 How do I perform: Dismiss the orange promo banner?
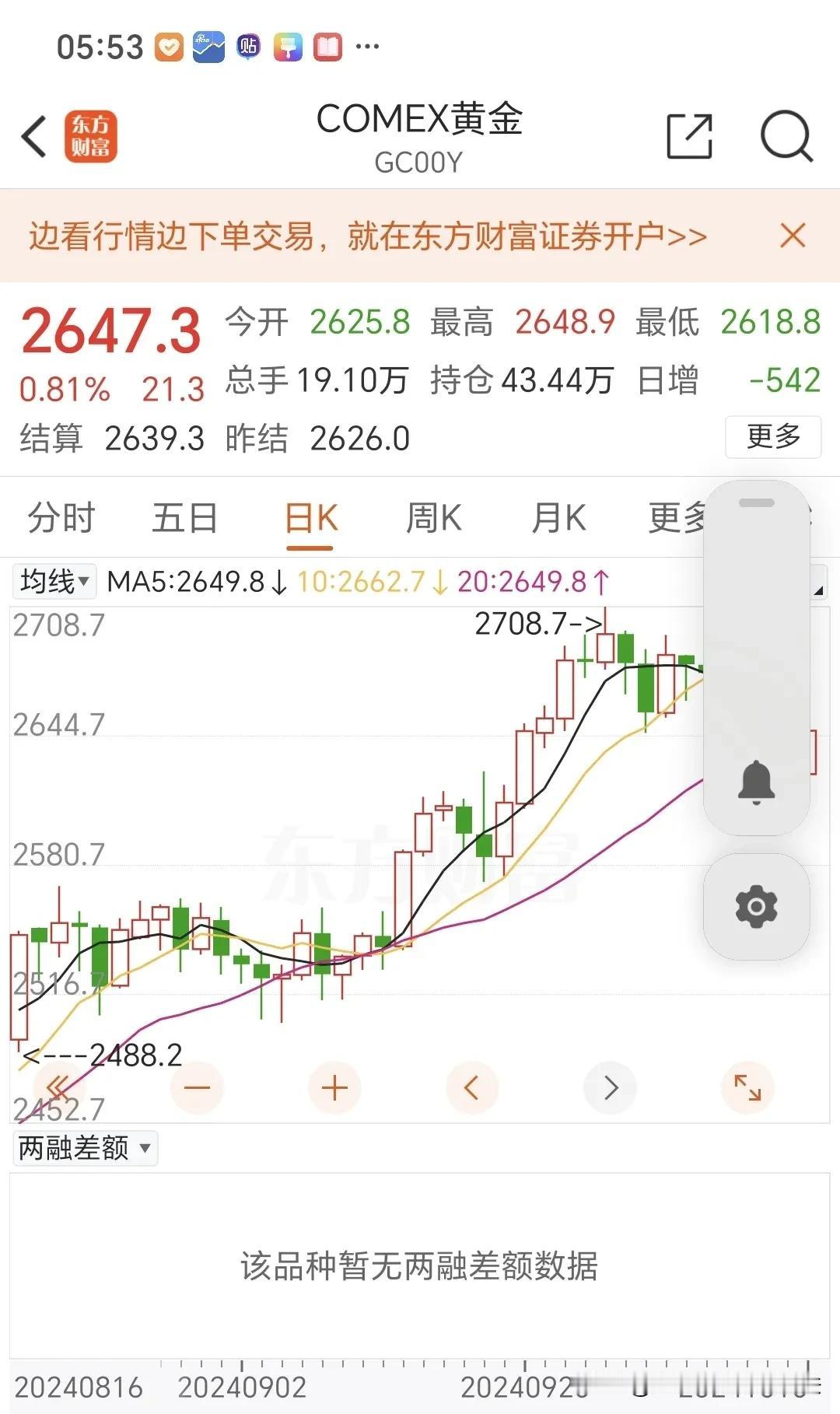pyautogui.click(x=793, y=235)
